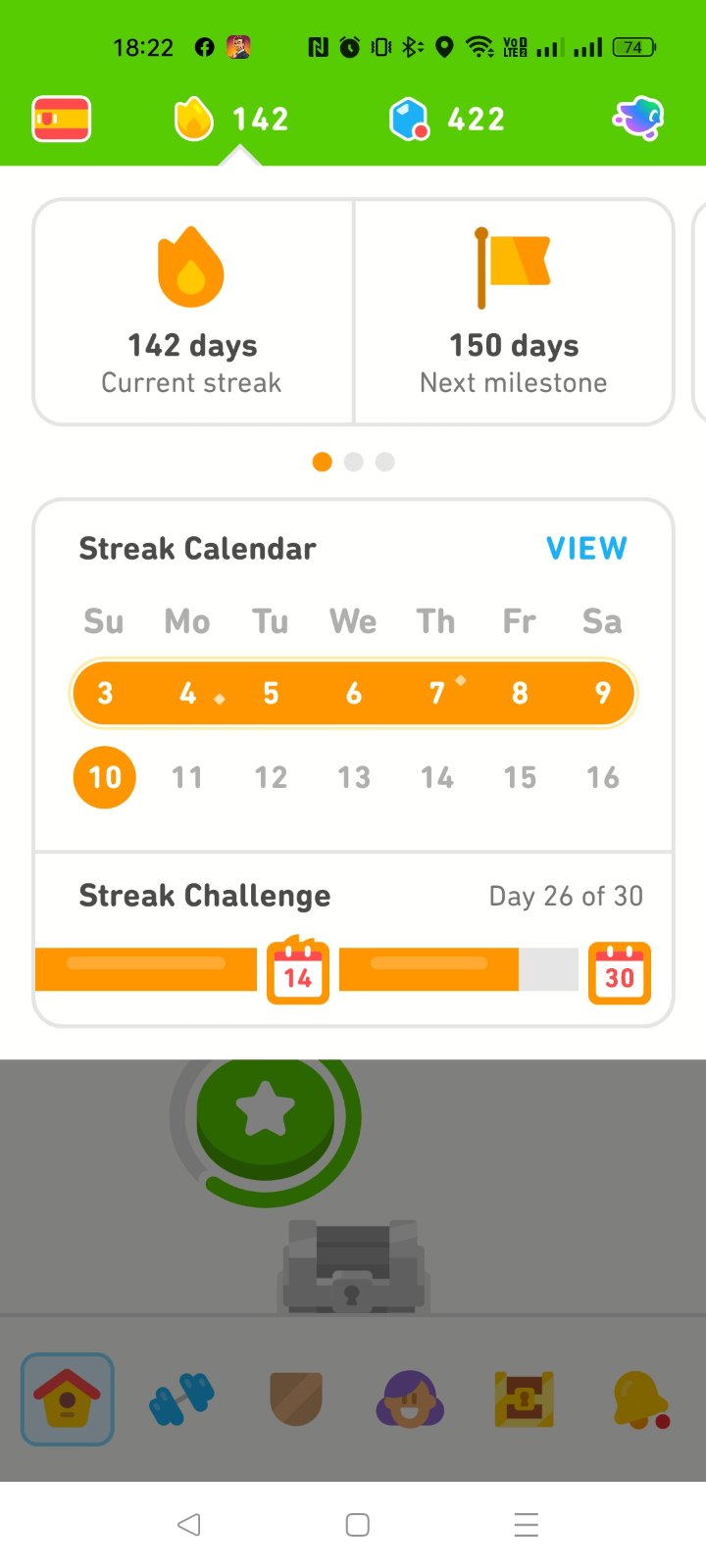This screenshot has width=706, height=1568.
Task: Tap the 142 streak flame counter
Action: point(231,120)
